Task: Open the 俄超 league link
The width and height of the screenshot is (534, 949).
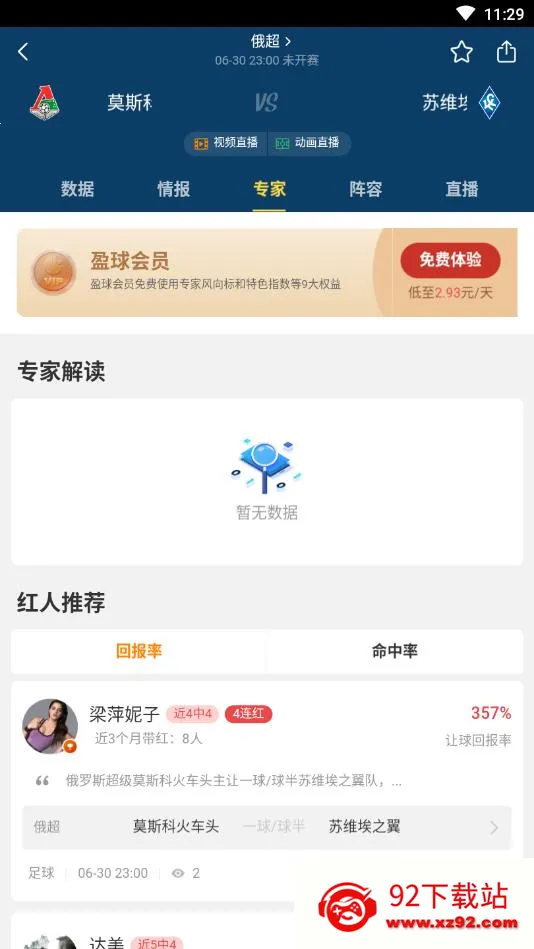Action: point(271,41)
